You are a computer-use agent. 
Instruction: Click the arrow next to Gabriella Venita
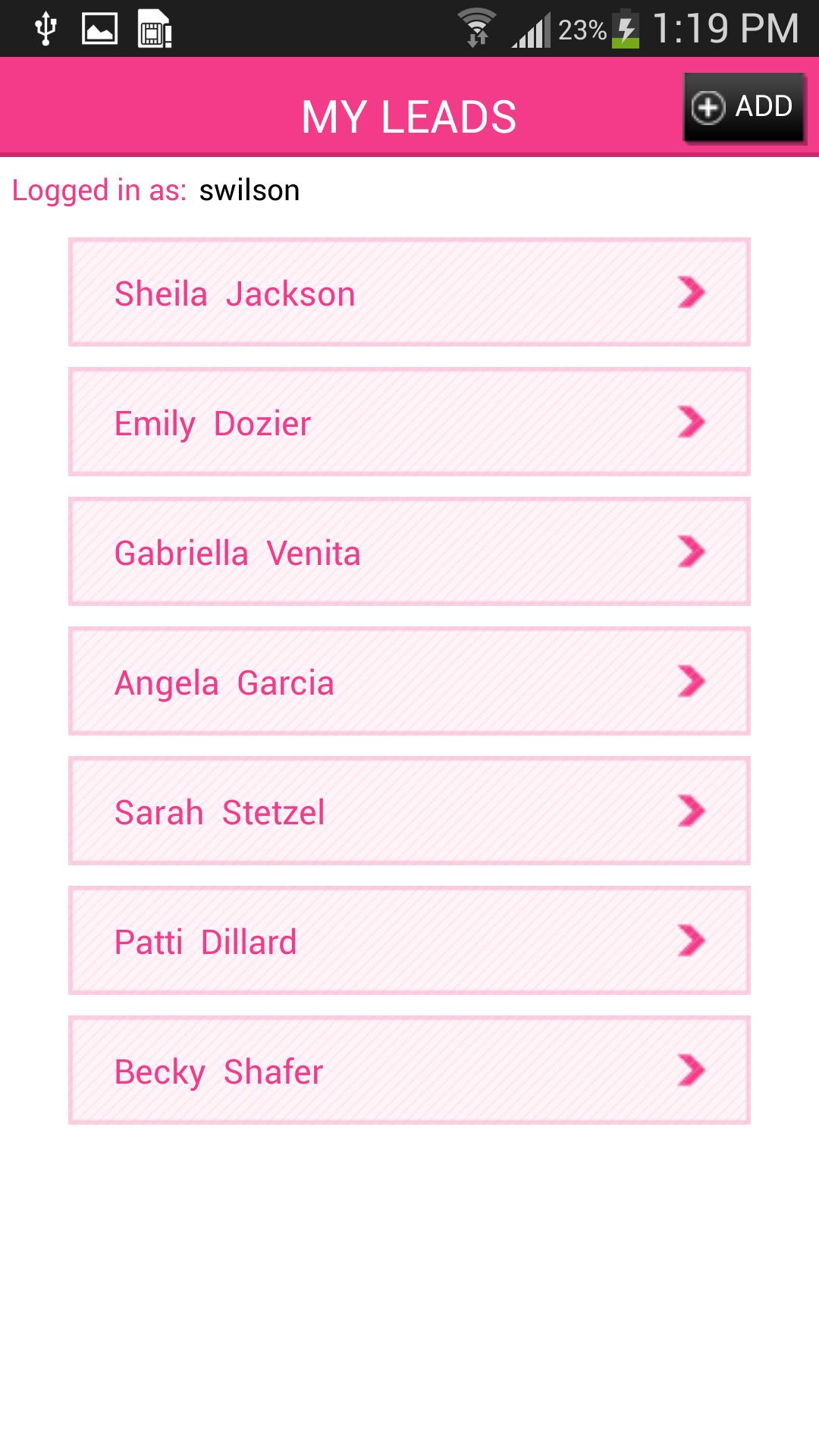coord(691,551)
